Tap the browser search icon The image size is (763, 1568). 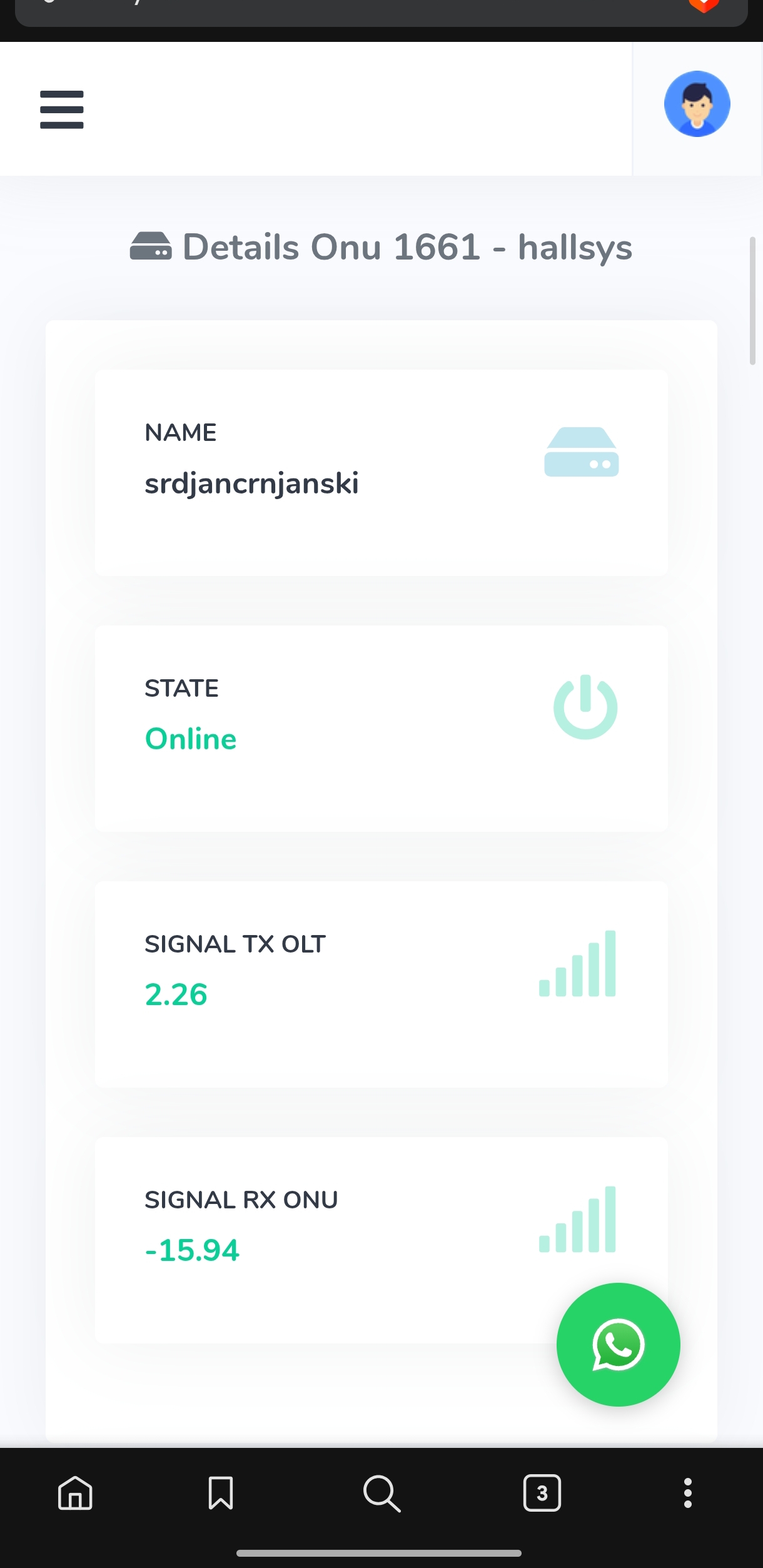381,1493
